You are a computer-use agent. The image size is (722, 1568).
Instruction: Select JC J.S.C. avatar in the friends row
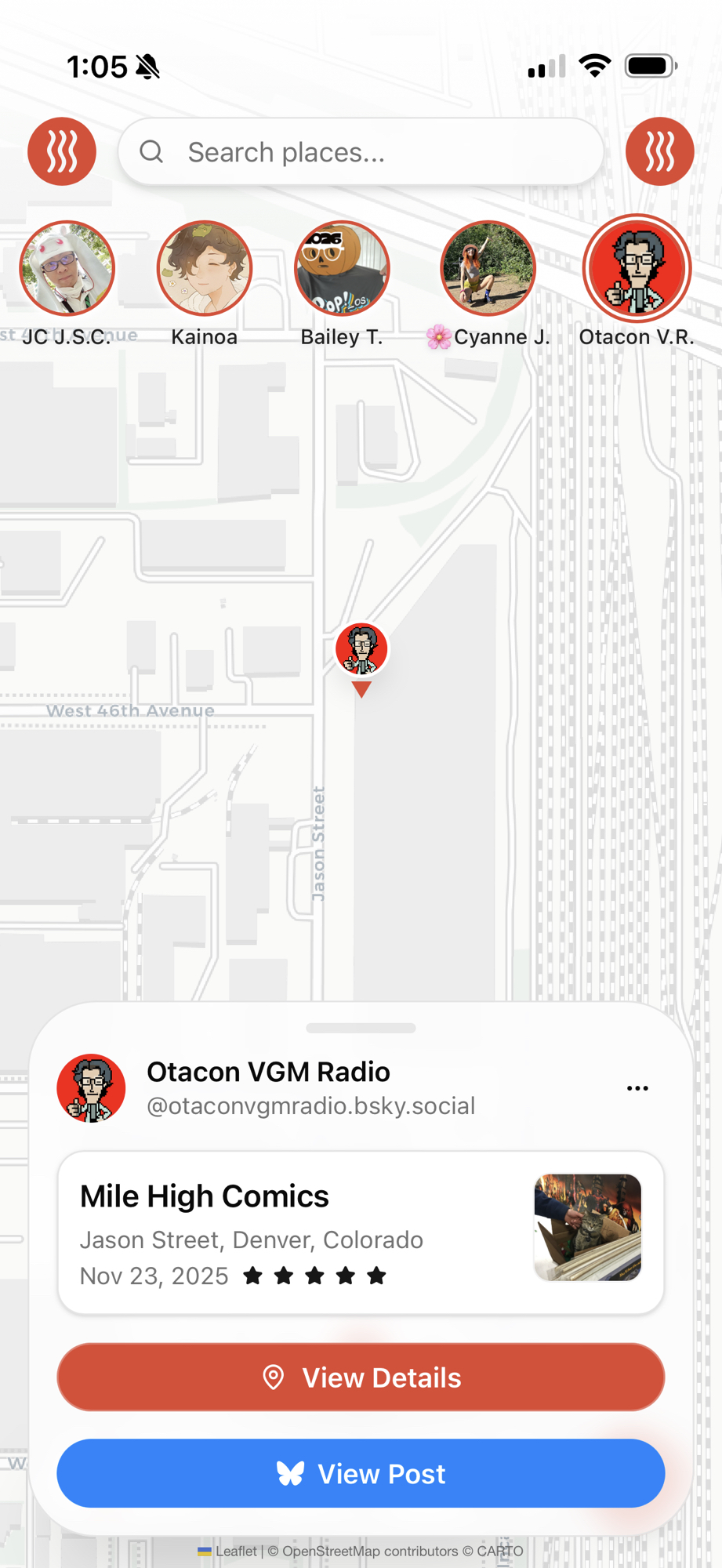pos(67,269)
